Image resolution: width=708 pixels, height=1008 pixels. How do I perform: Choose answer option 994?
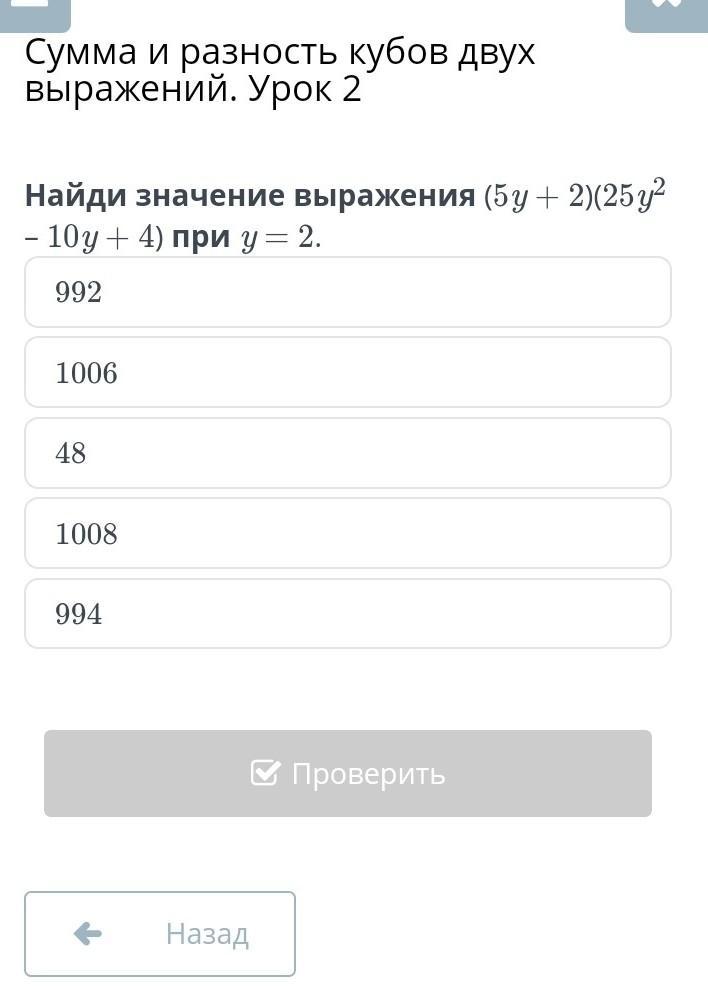(x=347, y=614)
